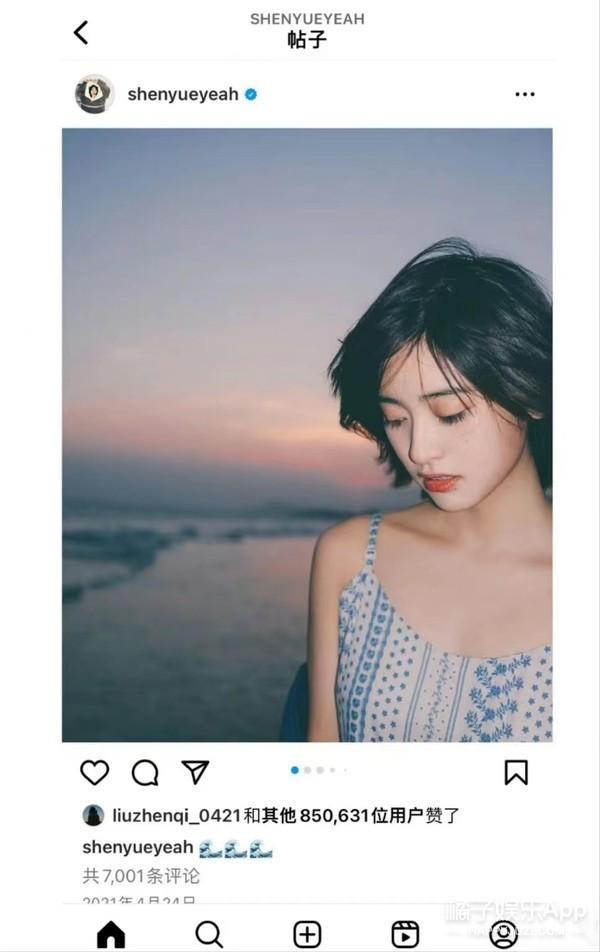Go back from the post page
The image size is (600, 952).
point(81,33)
